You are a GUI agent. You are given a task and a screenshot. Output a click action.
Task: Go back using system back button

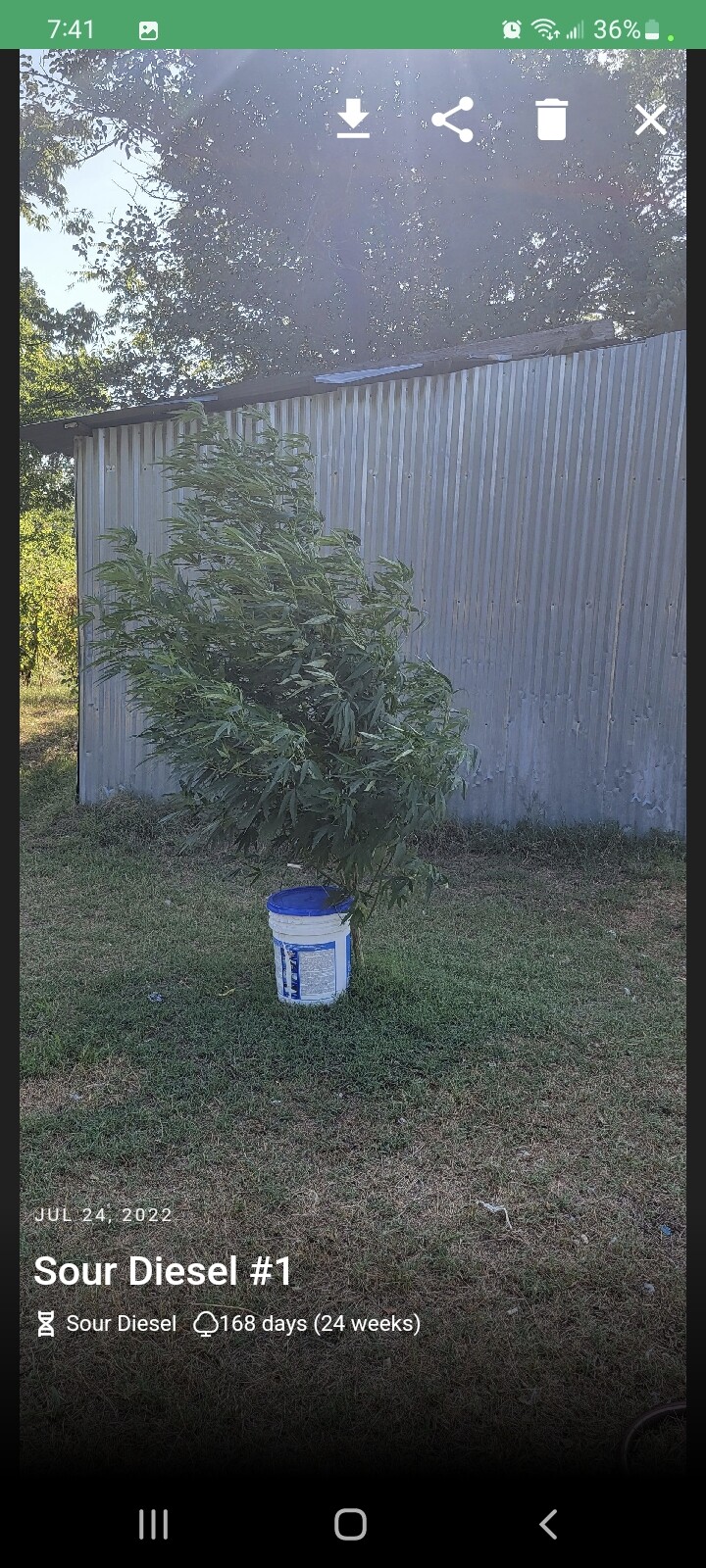548,1524
